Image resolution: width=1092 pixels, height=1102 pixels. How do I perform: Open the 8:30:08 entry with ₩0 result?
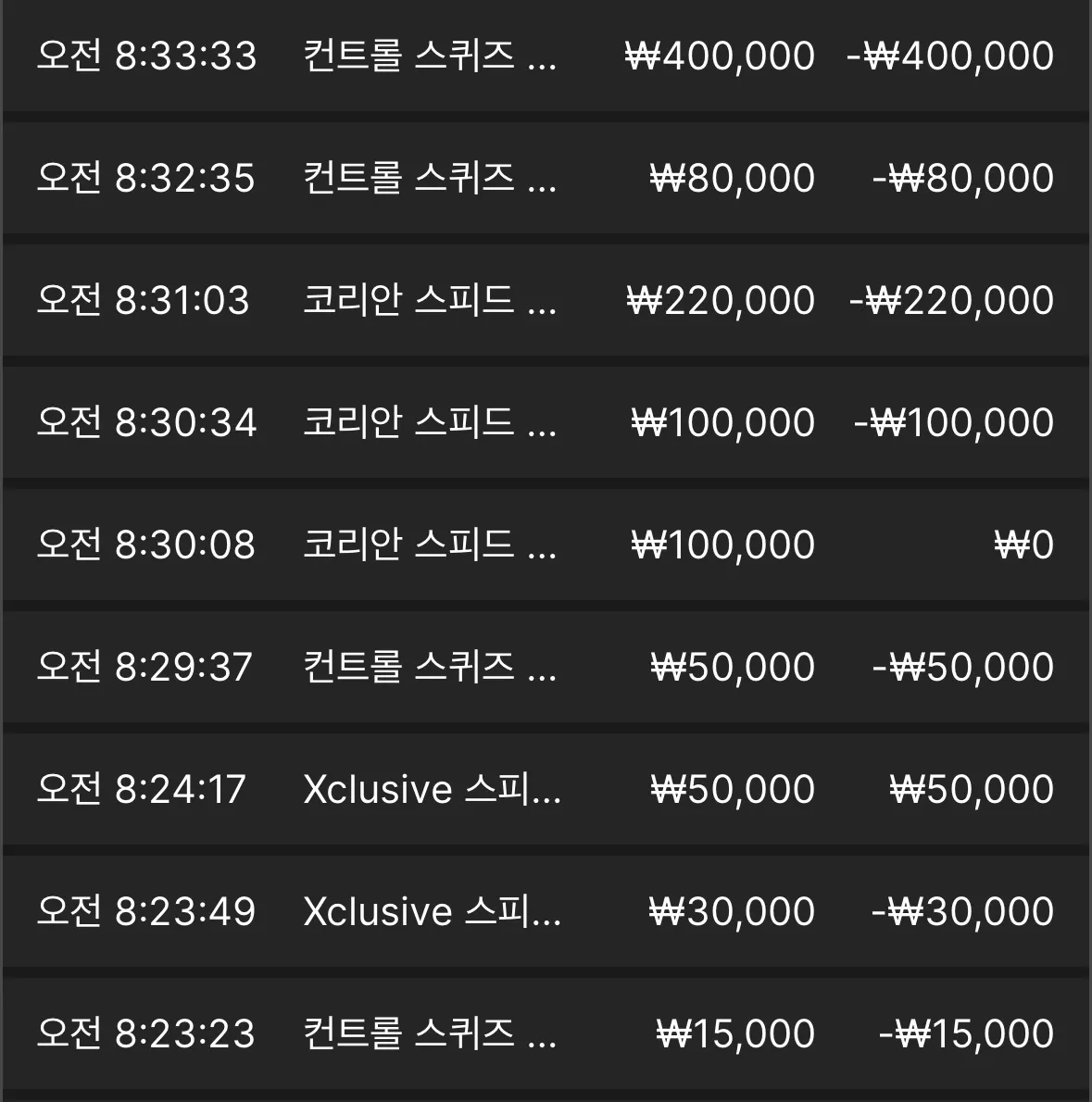click(x=546, y=545)
